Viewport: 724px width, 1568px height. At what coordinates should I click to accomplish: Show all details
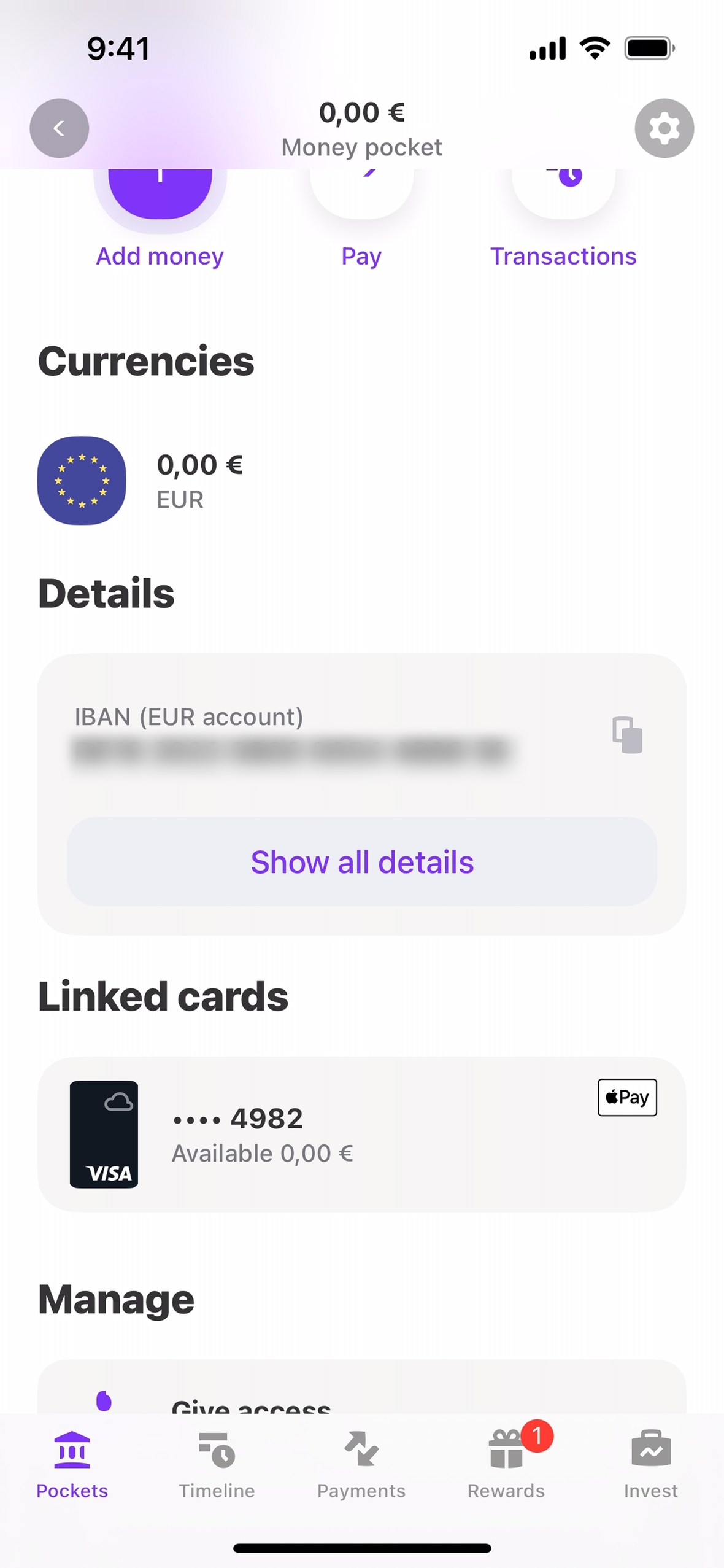pyautogui.click(x=361, y=861)
